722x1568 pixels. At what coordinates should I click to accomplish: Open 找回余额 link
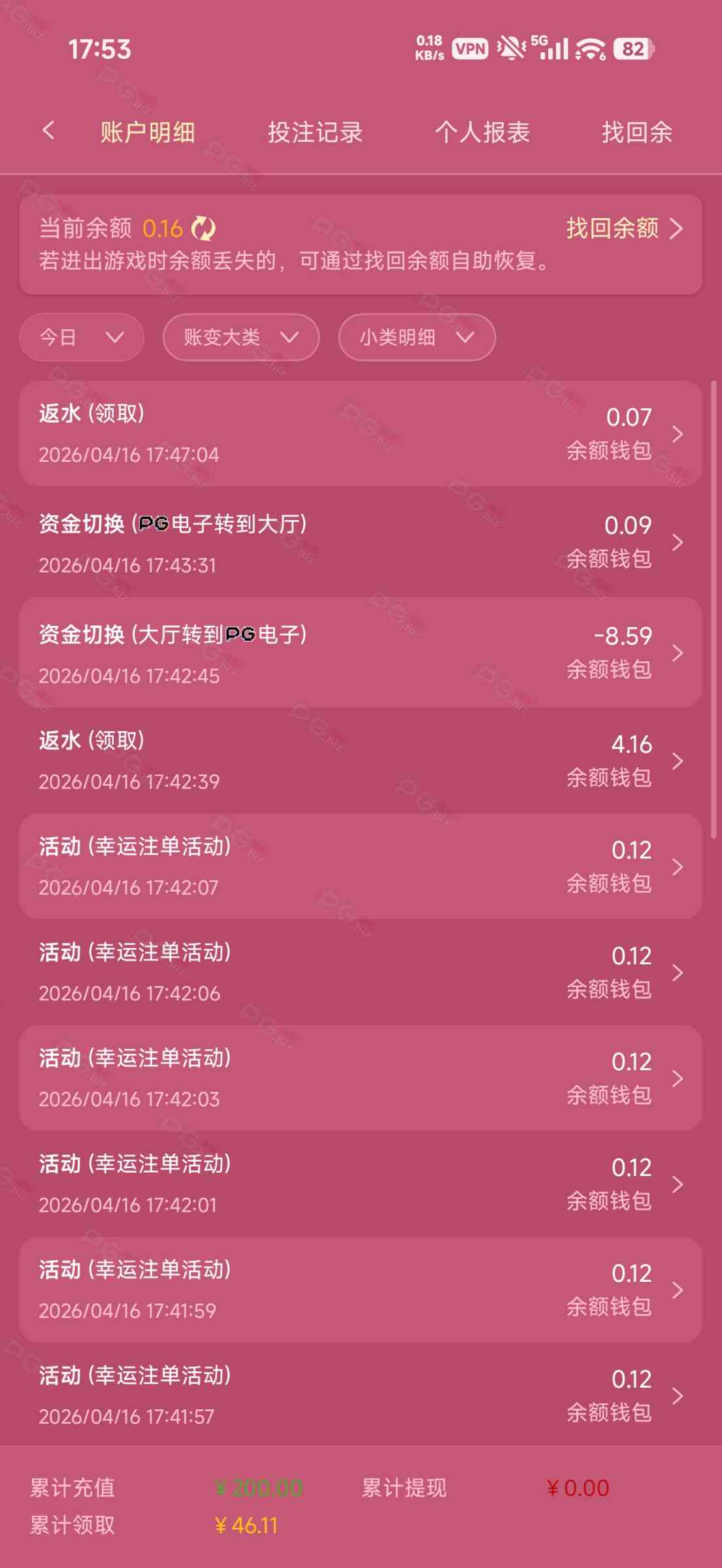pyautogui.click(x=623, y=229)
